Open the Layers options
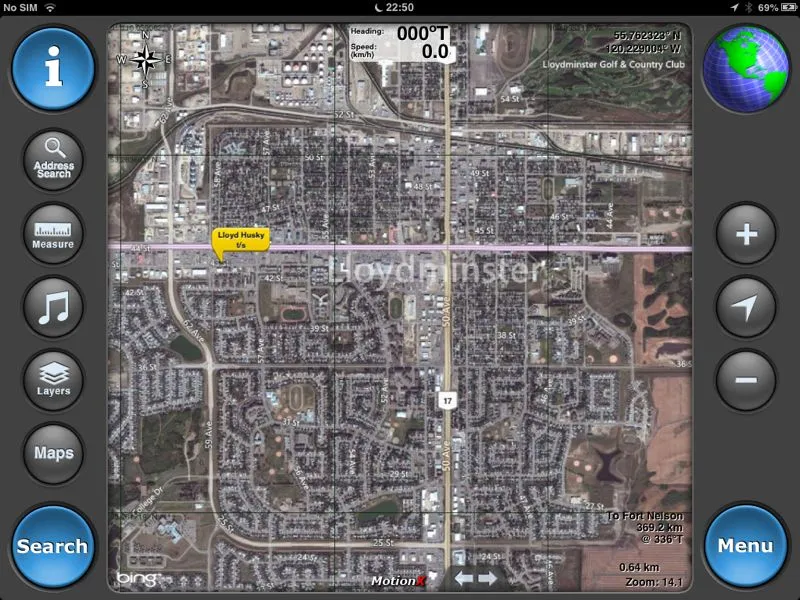Image resolution: width=800 pixels, height=600 pixels. tap(53, 380)
